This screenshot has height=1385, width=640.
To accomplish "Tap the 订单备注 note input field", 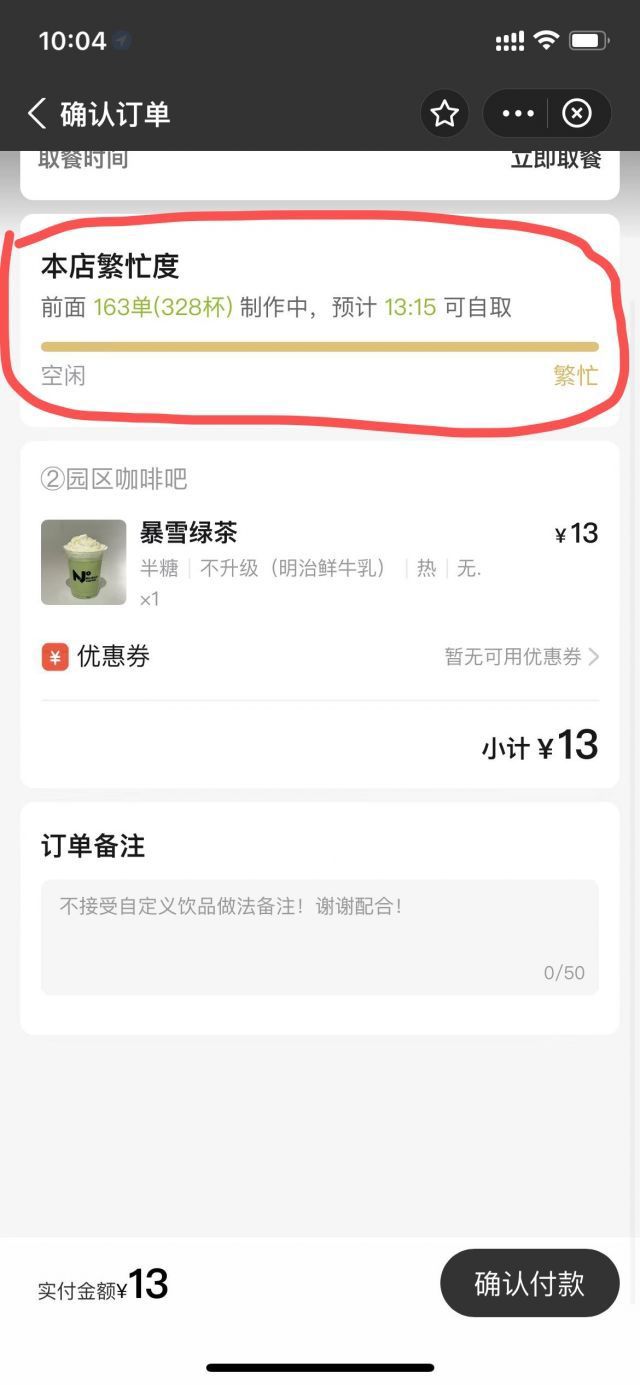I will (x=320, y=937).
